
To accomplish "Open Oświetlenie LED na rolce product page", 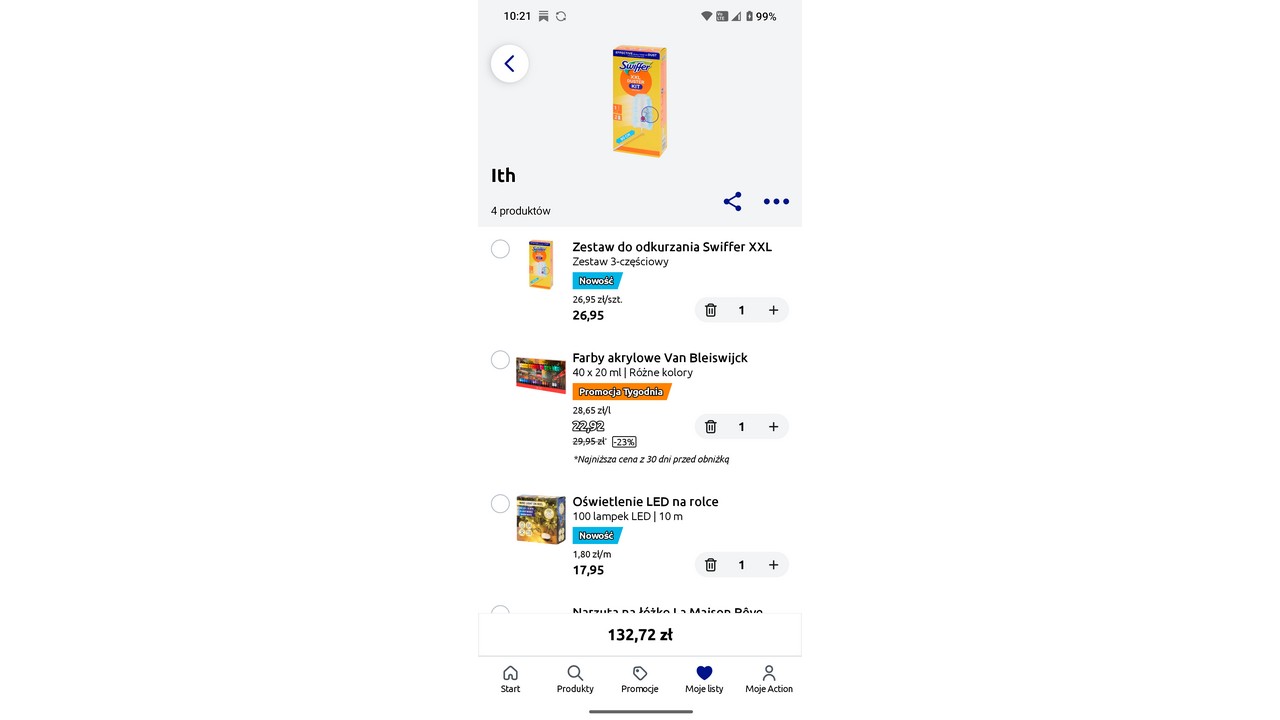I will coord(645,502).
